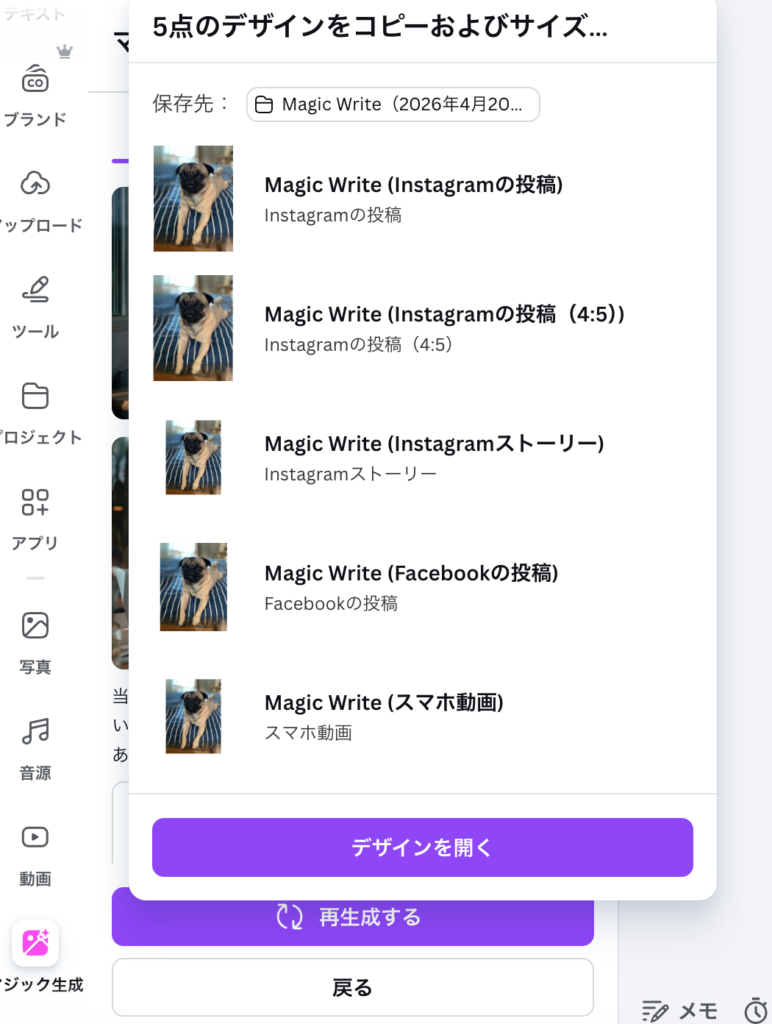Viewport: 772px width, 1024px height.
Task: Click the timer icon in bottom corner
Action: [x=756, y=1011]
